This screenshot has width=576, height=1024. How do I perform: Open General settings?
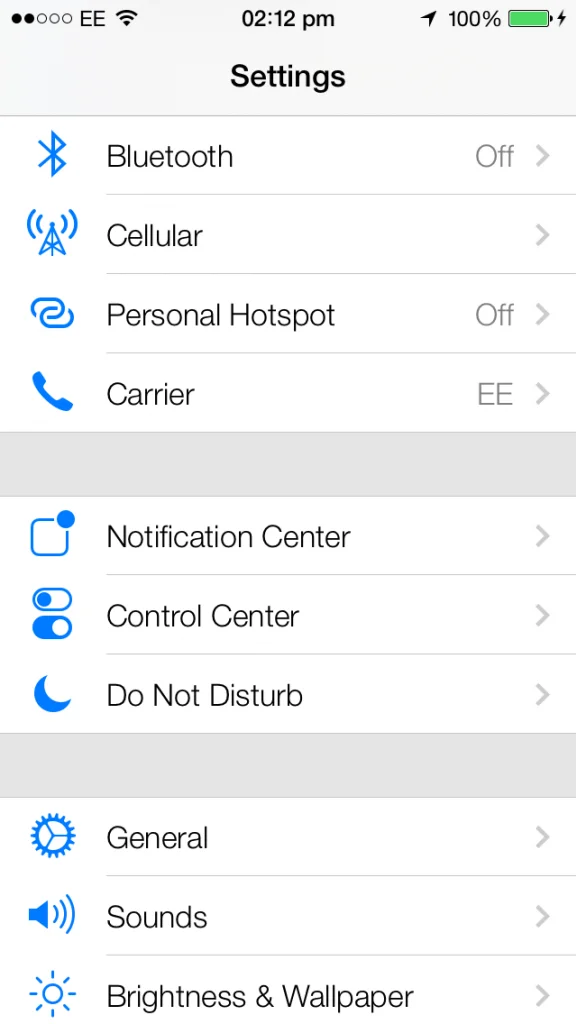(288, 837)
